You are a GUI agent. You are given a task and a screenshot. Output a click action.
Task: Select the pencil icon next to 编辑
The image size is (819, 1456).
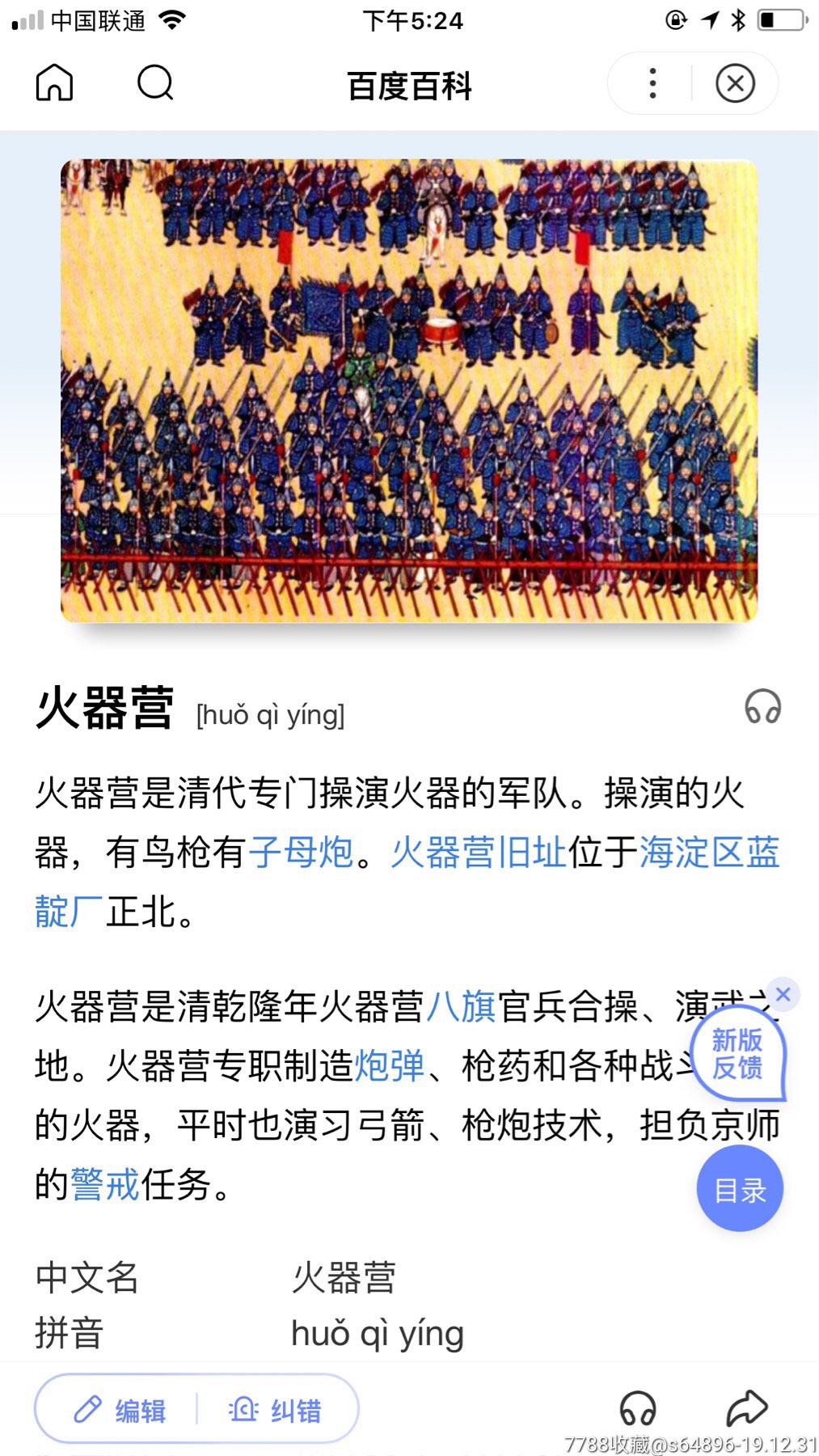click(x=89, y=1407)
